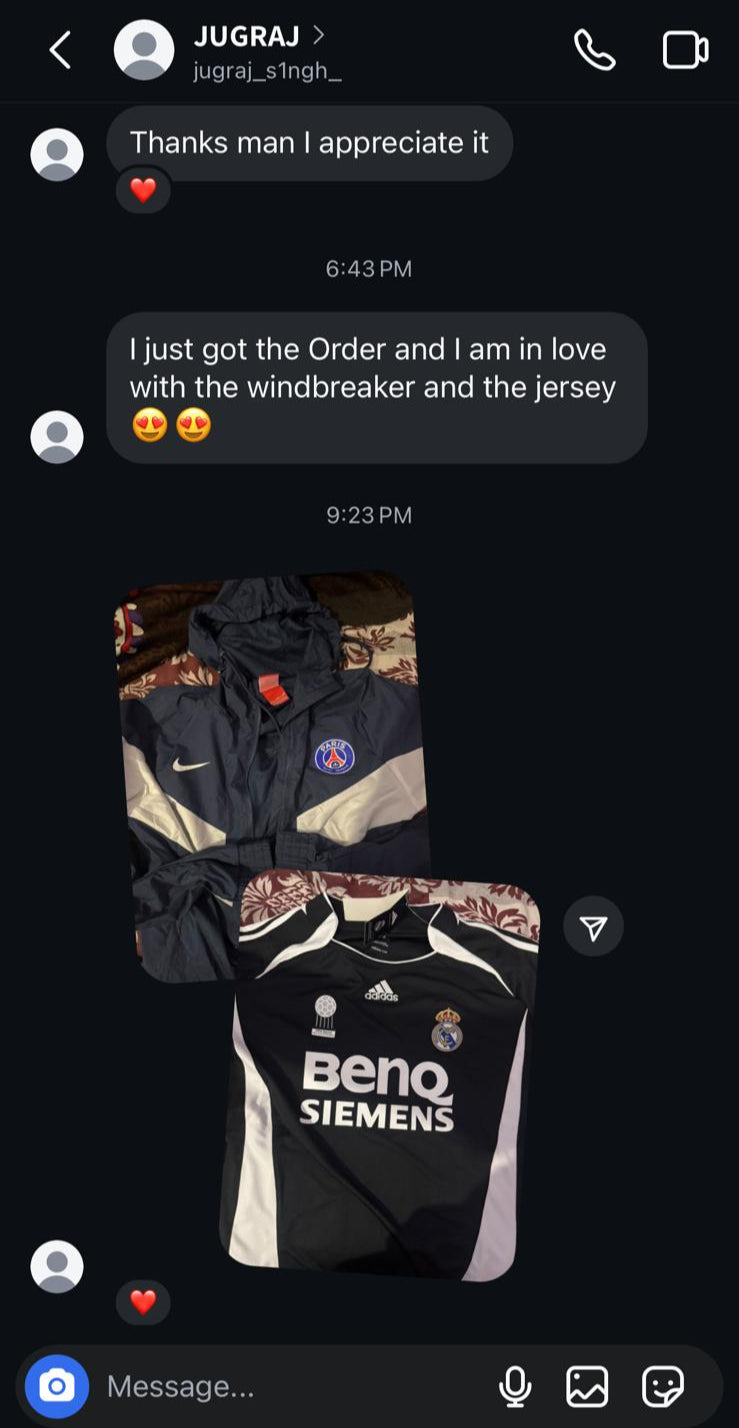This screenshot has width=739, height=1428.
Task: Open the photo gallery picker
Action: click(589, 1386)
